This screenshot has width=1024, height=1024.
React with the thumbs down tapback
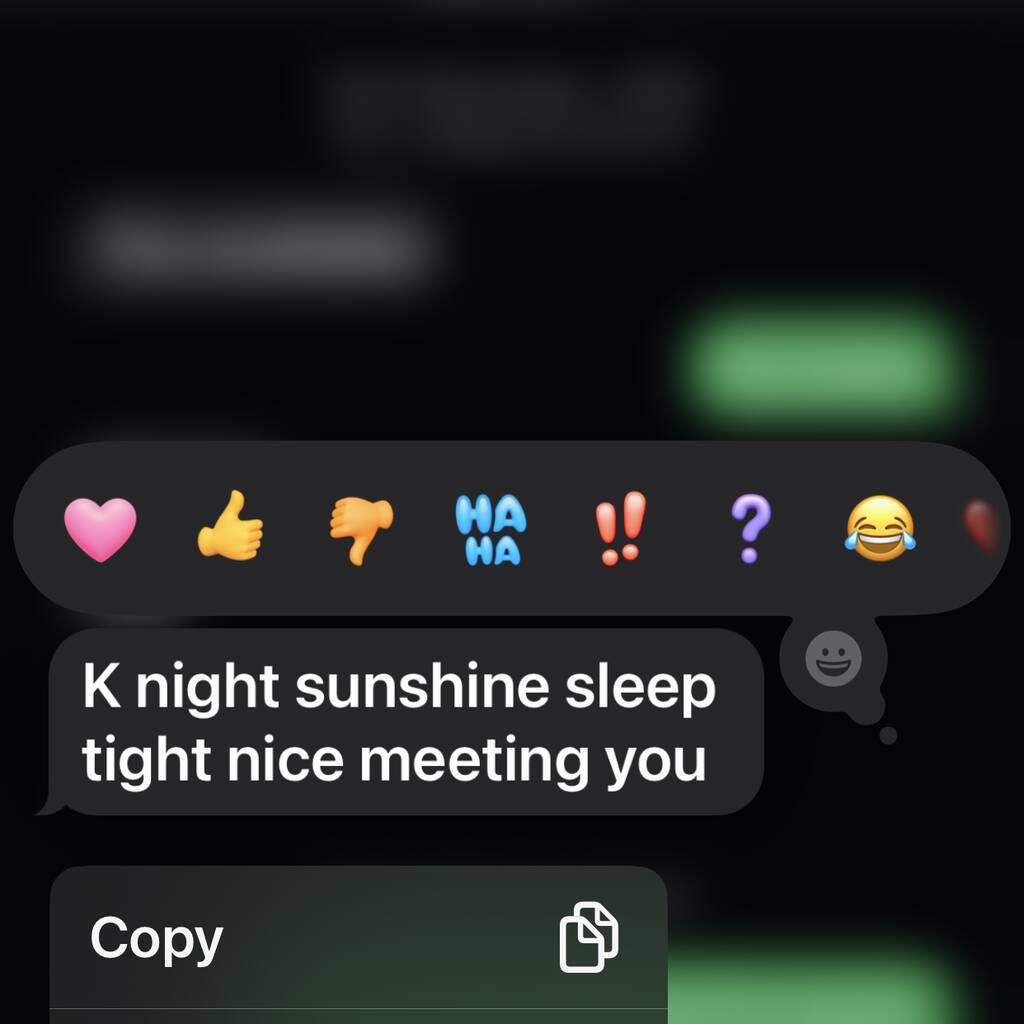click(361, 529)
